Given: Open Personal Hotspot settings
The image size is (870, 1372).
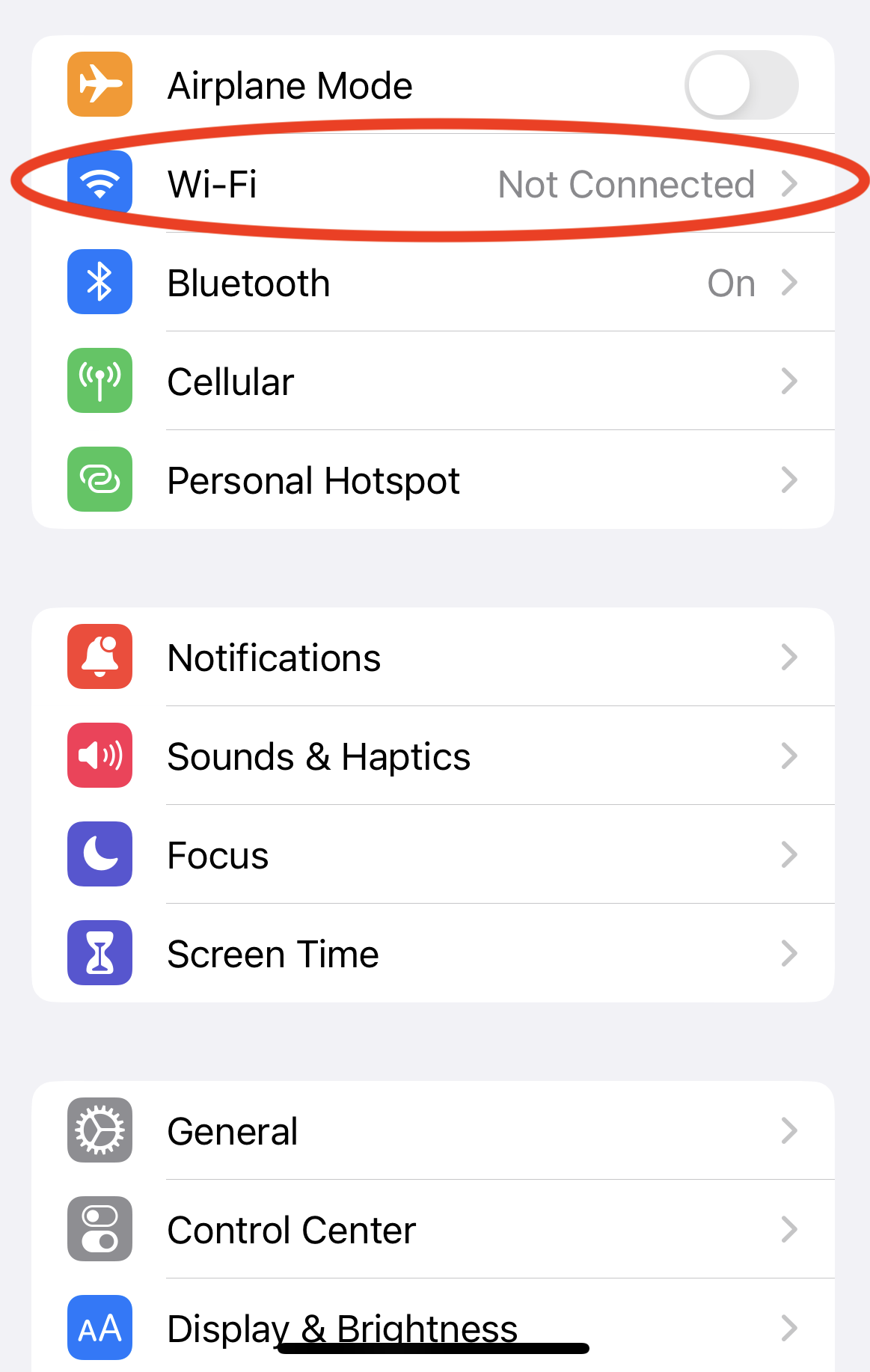Looking at the screenshot, I should (x=790, y=480).
